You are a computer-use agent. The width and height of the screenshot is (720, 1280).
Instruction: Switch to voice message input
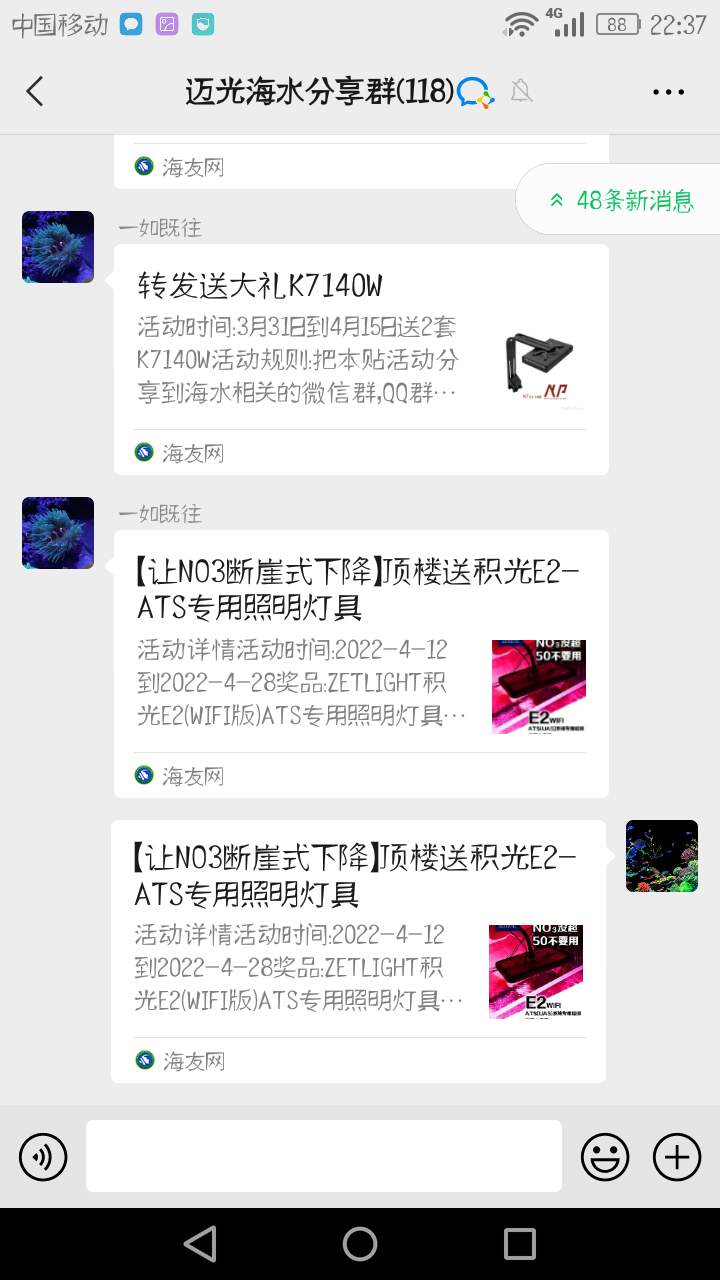pos(43,1157)
